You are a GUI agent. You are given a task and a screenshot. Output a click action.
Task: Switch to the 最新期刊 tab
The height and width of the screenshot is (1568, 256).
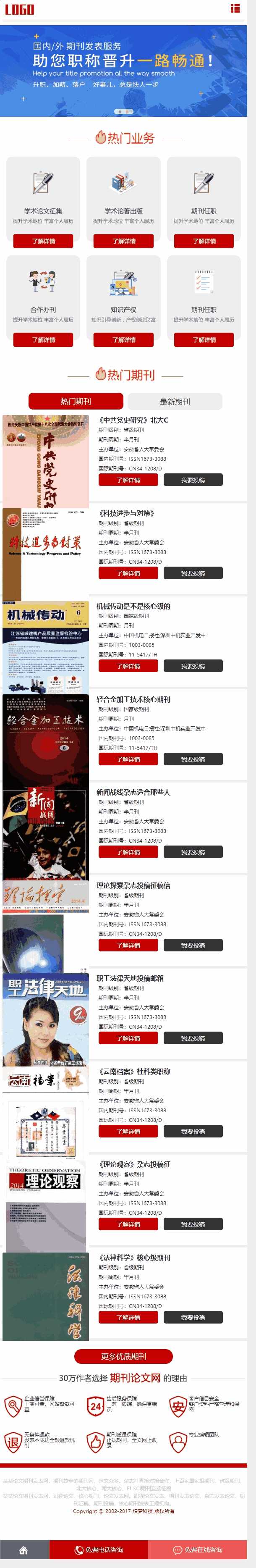(x=175, y=402)
